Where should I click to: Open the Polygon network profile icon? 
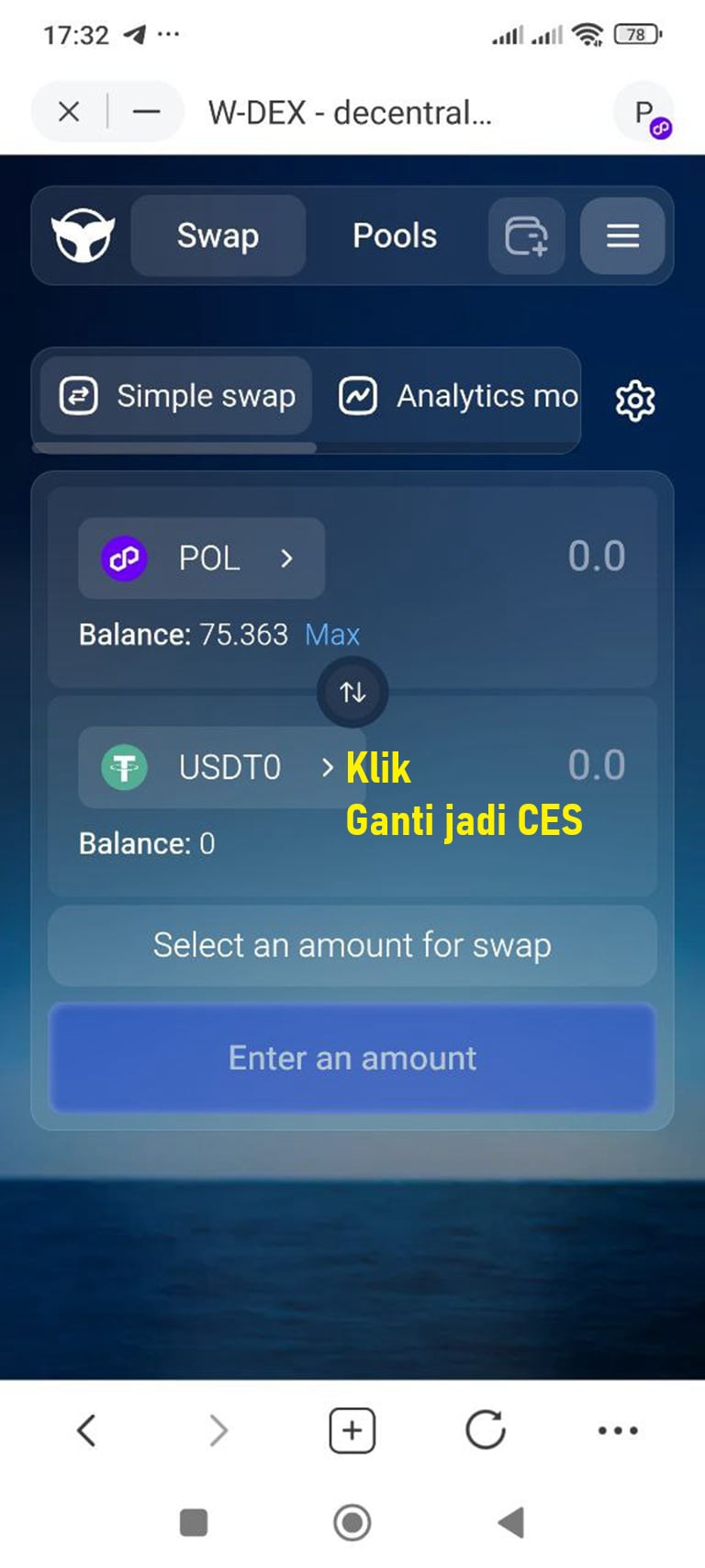click(644, 114)
